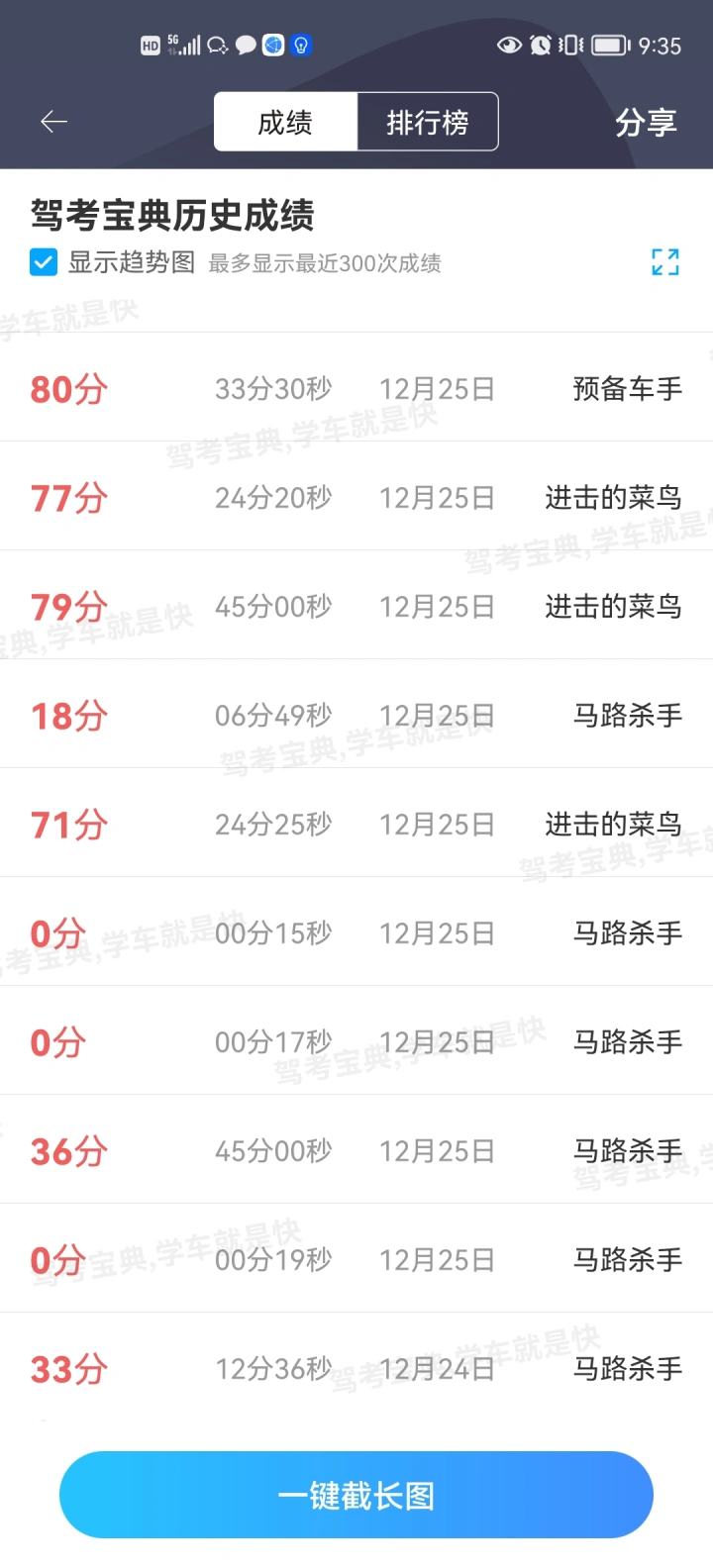
Task: View the 79分 exam result
Action: [356, 606]
